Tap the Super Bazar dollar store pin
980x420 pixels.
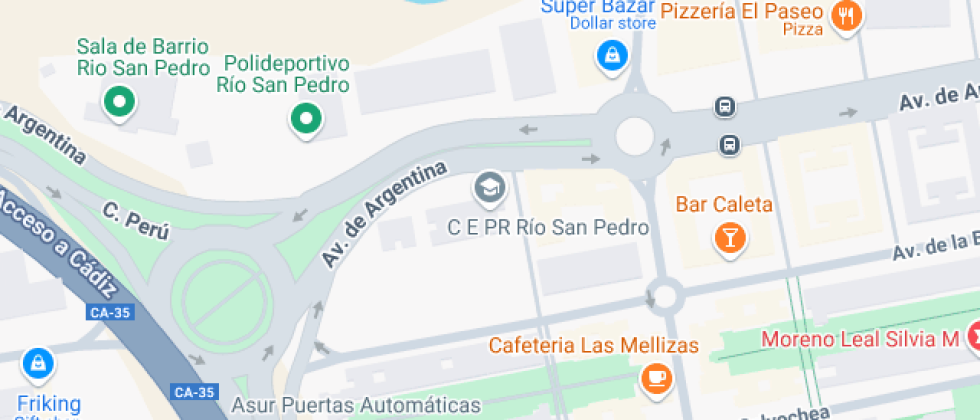click(x=610, y=54)
